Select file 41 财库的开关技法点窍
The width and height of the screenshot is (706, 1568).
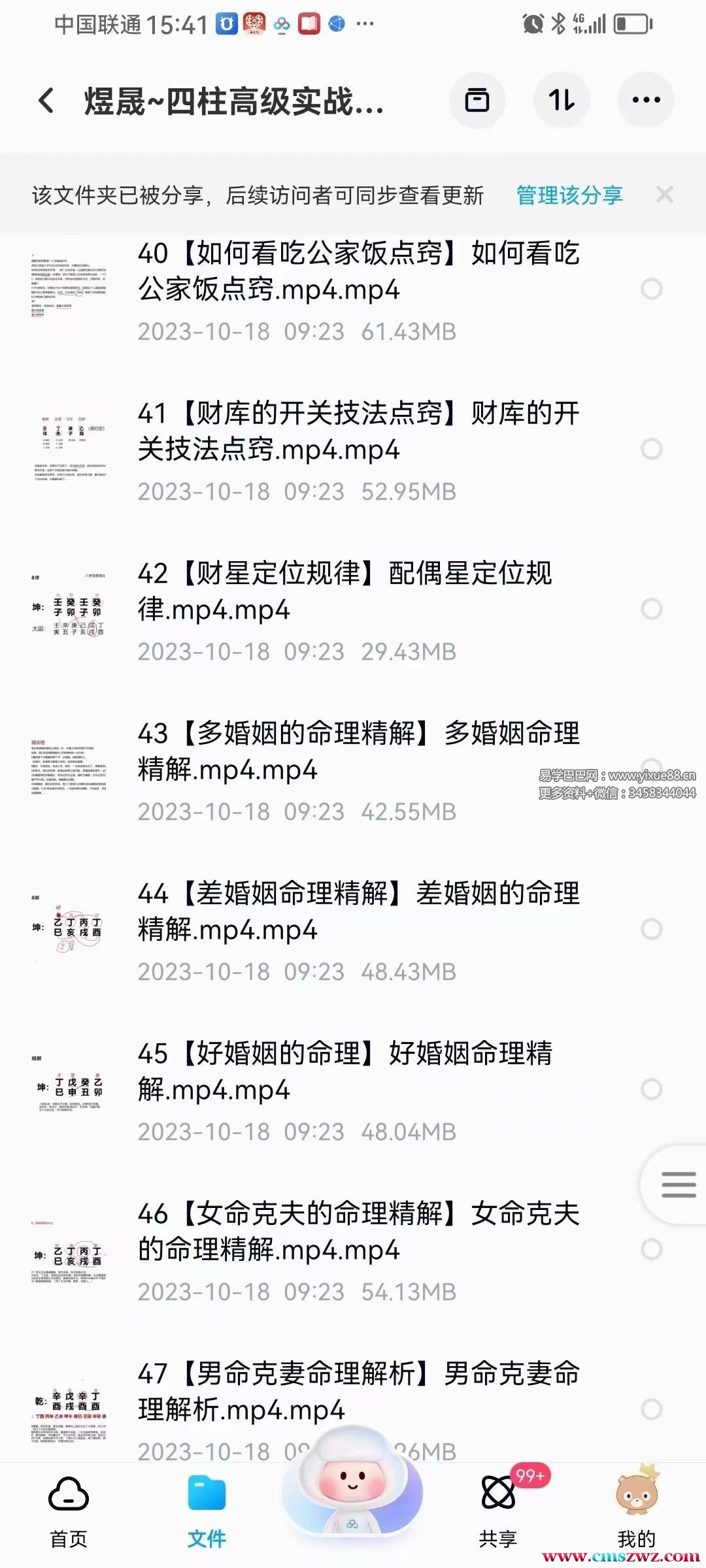(x=651, y=449)
